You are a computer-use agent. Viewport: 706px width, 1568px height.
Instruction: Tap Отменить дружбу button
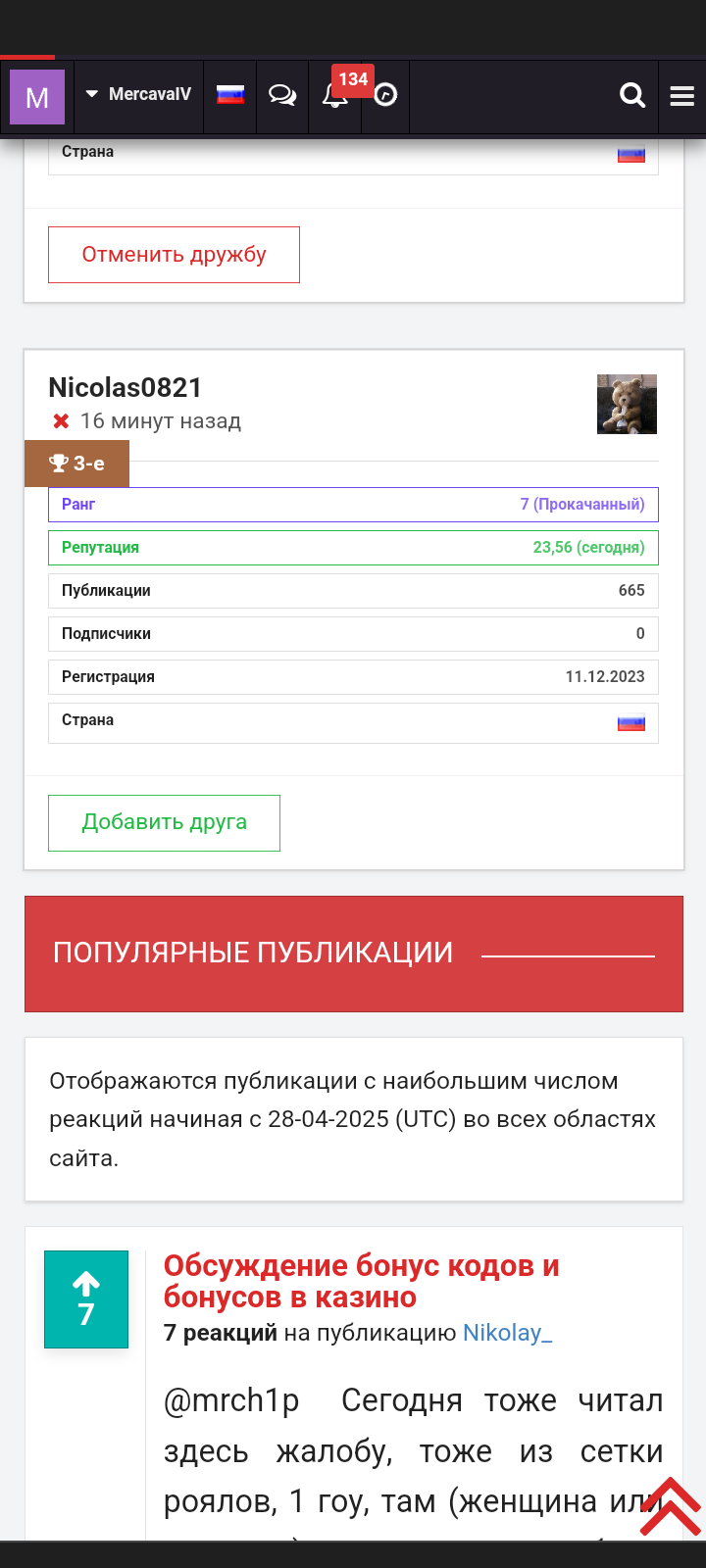(174, 255)
